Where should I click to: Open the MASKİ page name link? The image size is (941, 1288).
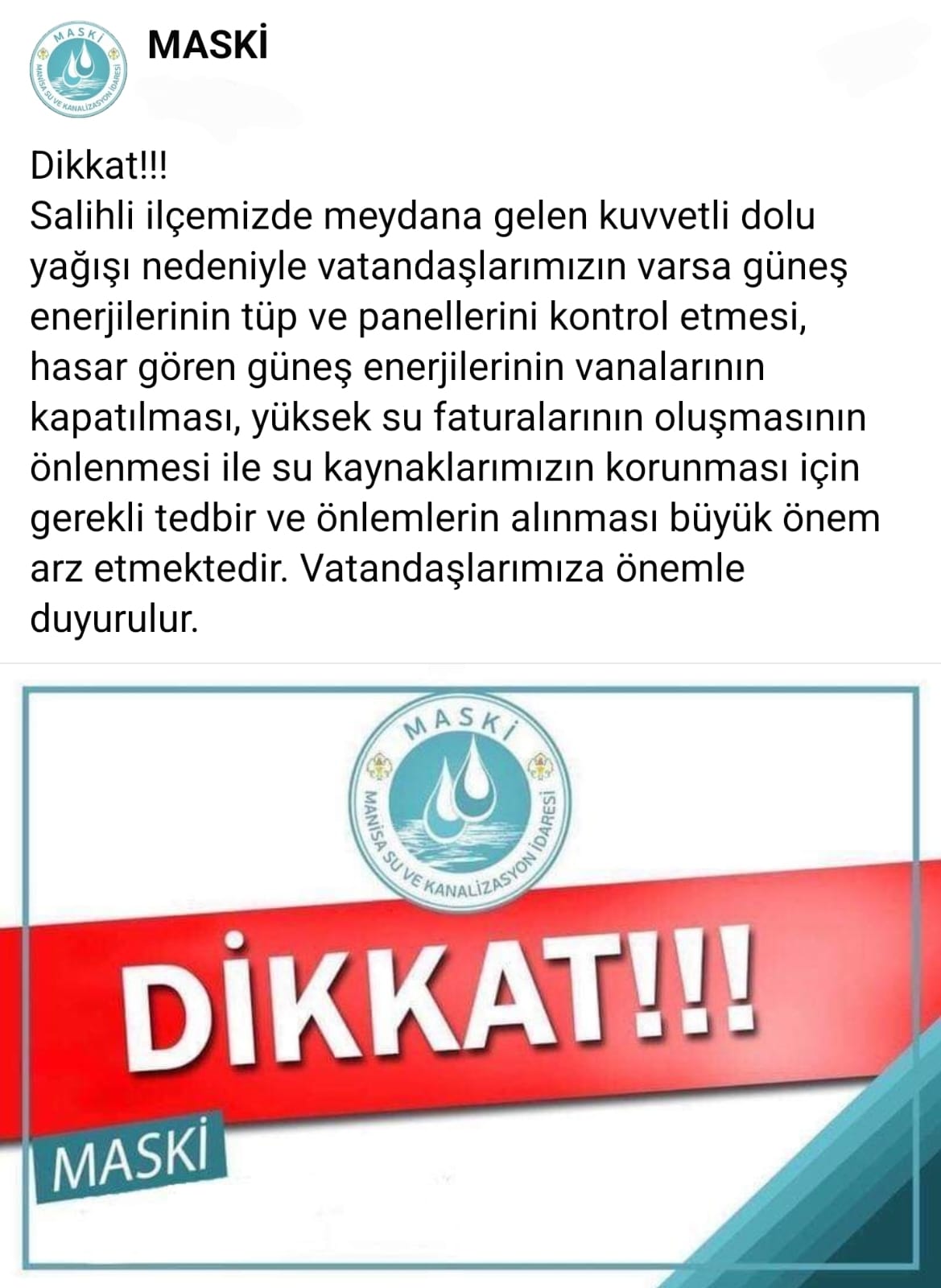208,47
